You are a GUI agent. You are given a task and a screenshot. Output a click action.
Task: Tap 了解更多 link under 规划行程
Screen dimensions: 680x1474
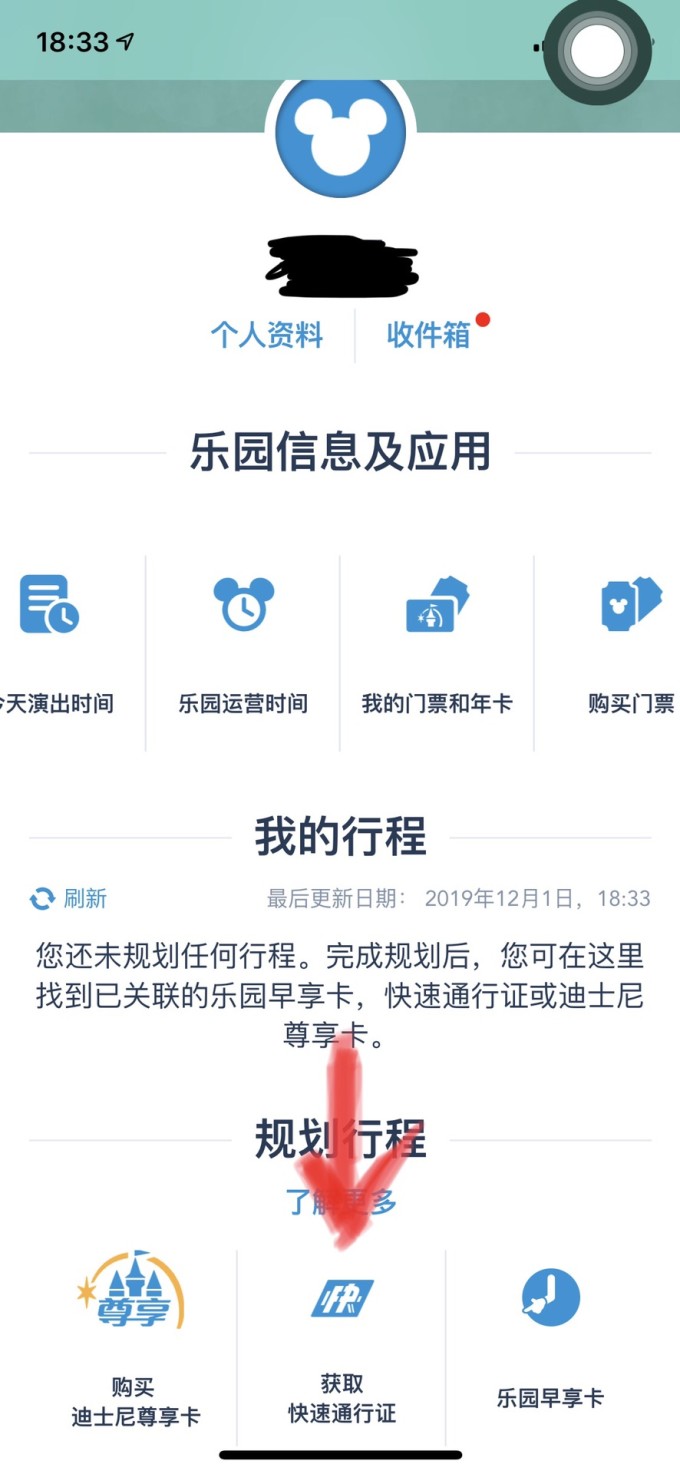[342, 1201]
